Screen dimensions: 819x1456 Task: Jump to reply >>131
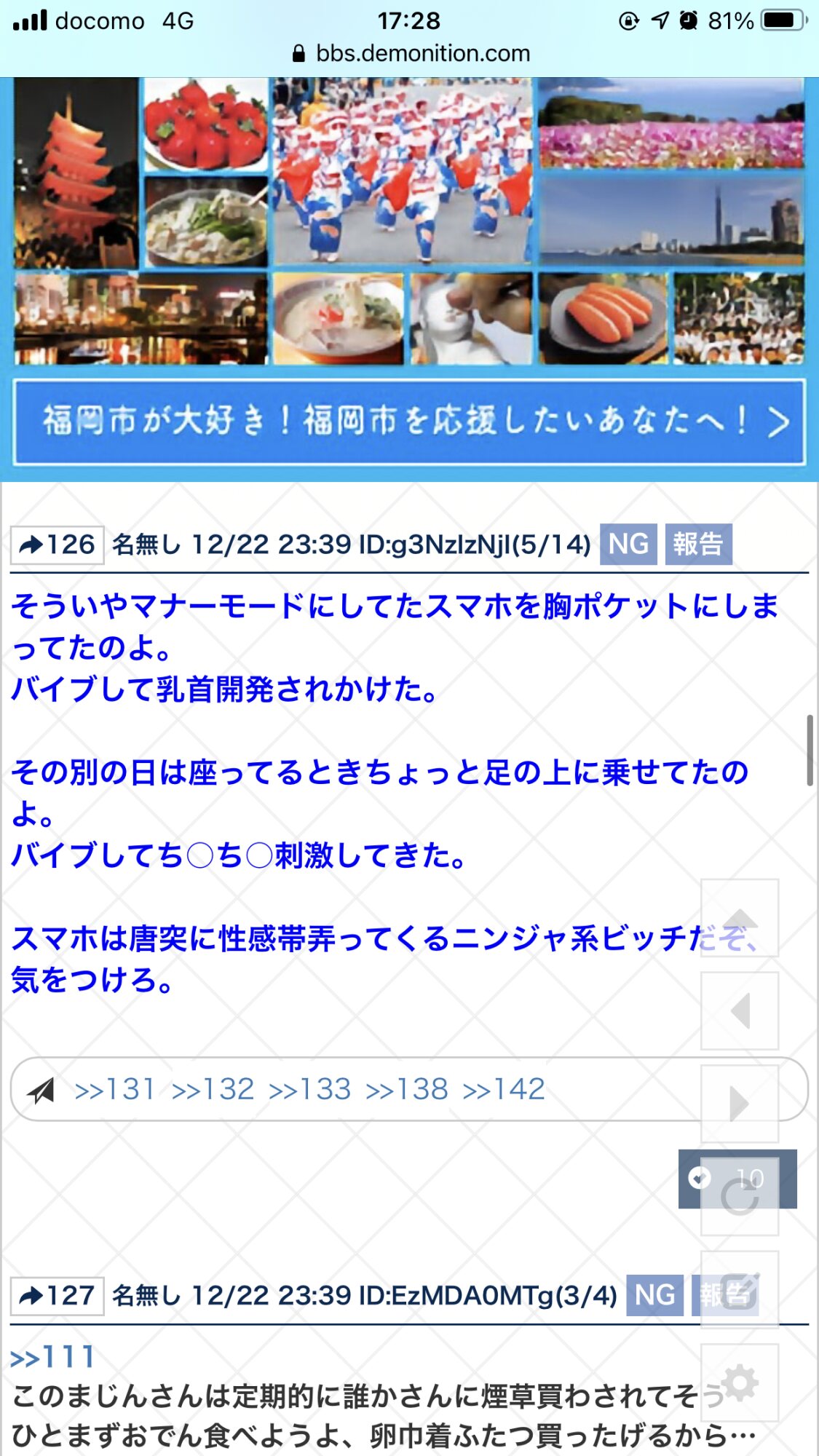(114, 1090)
